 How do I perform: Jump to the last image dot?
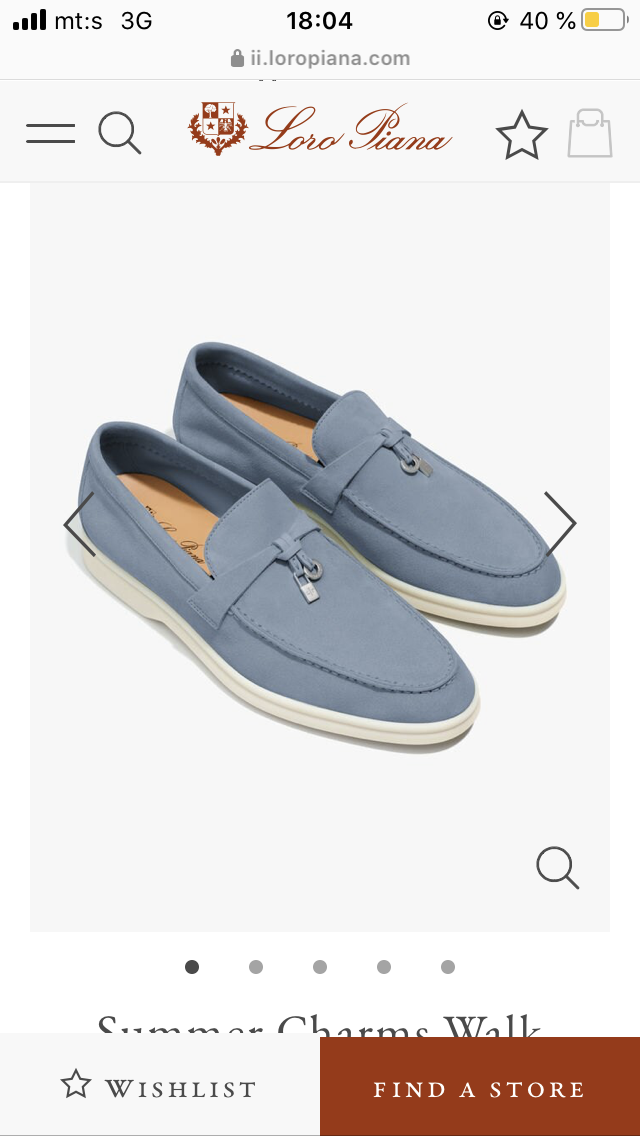[x=448, y=967]
